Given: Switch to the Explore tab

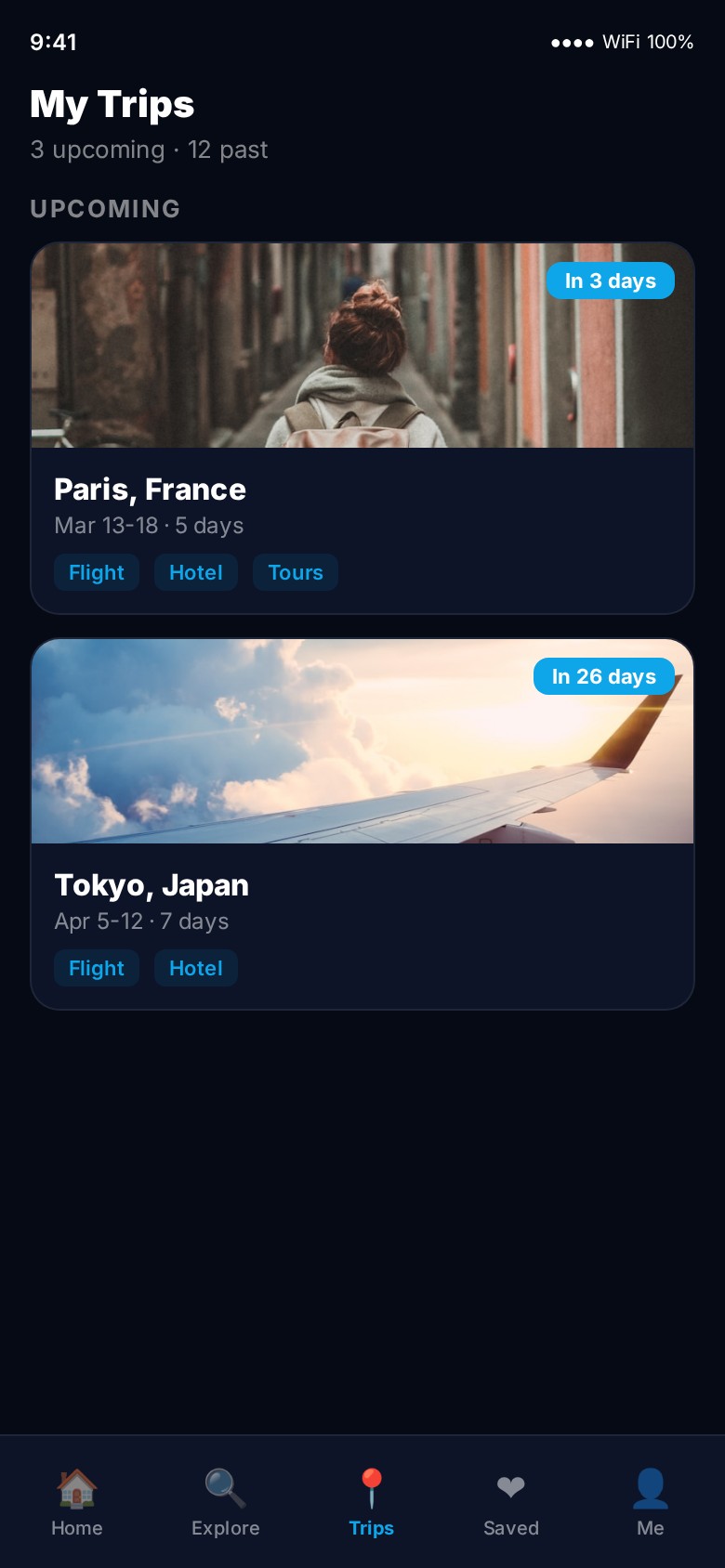Looking at the screenshot, I should [x=225, y=1503].
